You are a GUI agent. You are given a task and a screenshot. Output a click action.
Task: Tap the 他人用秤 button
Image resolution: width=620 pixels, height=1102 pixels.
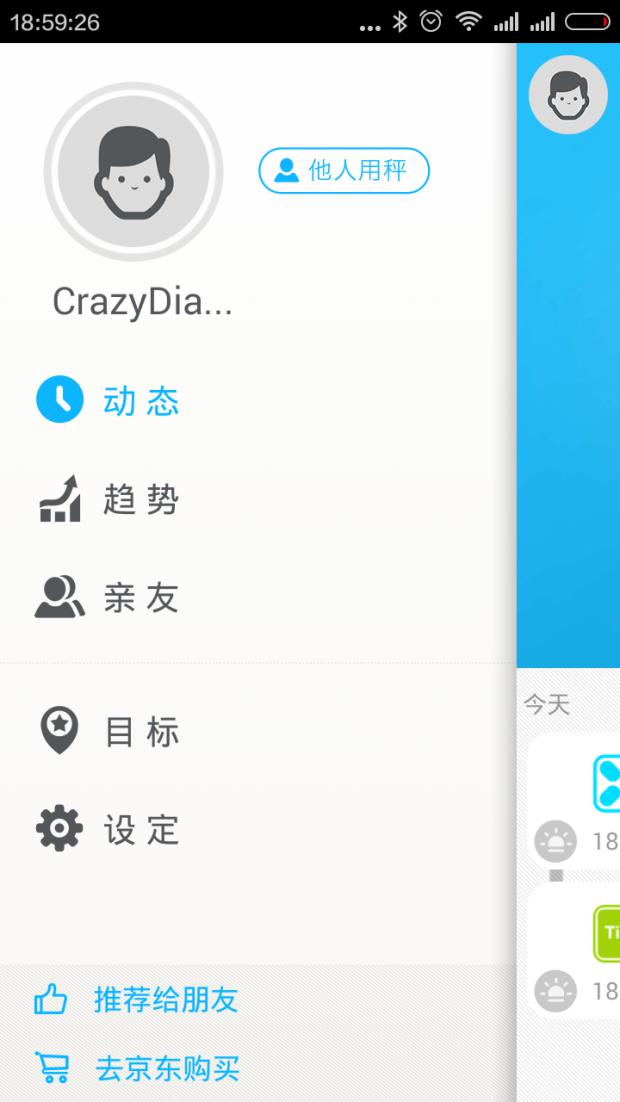click(344, 171)
